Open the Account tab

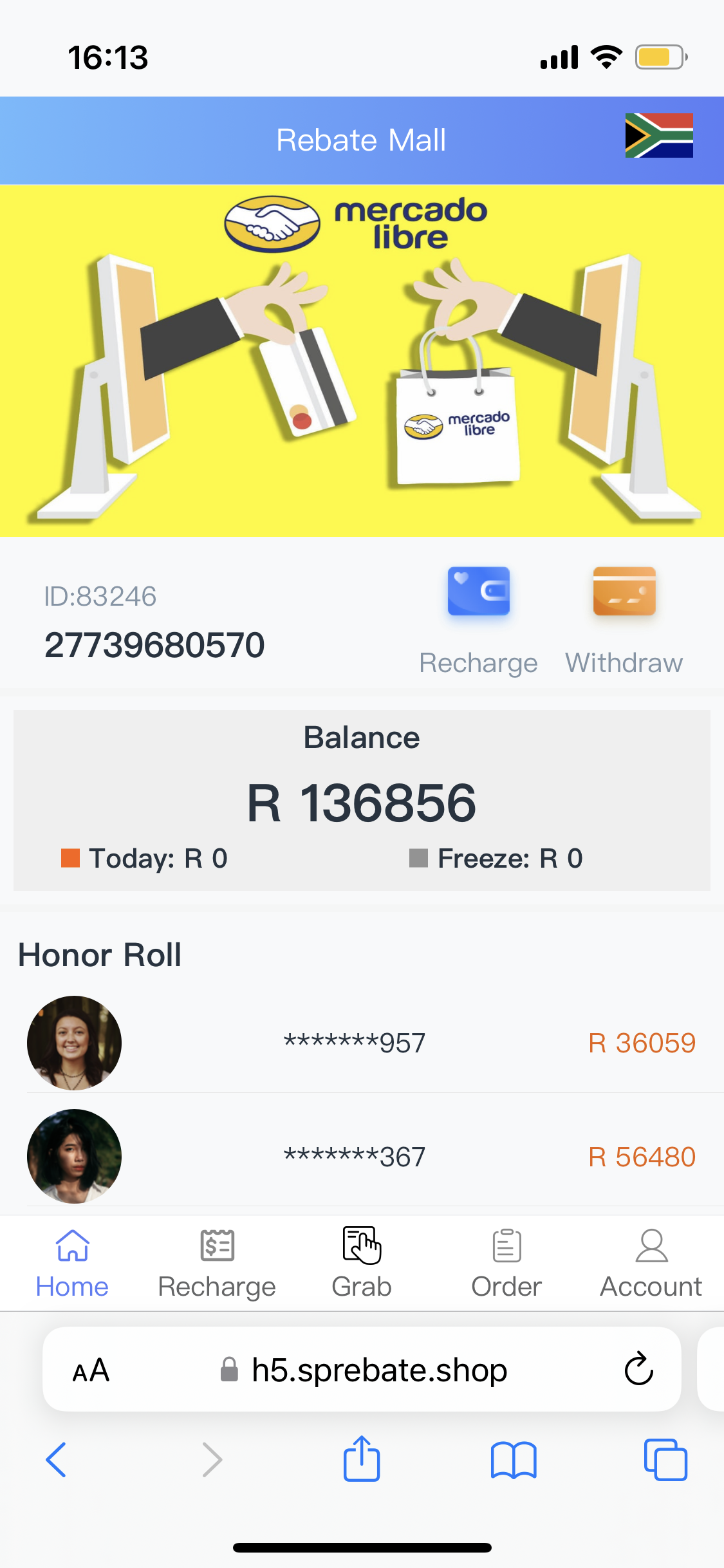(x=651, y=1262)
